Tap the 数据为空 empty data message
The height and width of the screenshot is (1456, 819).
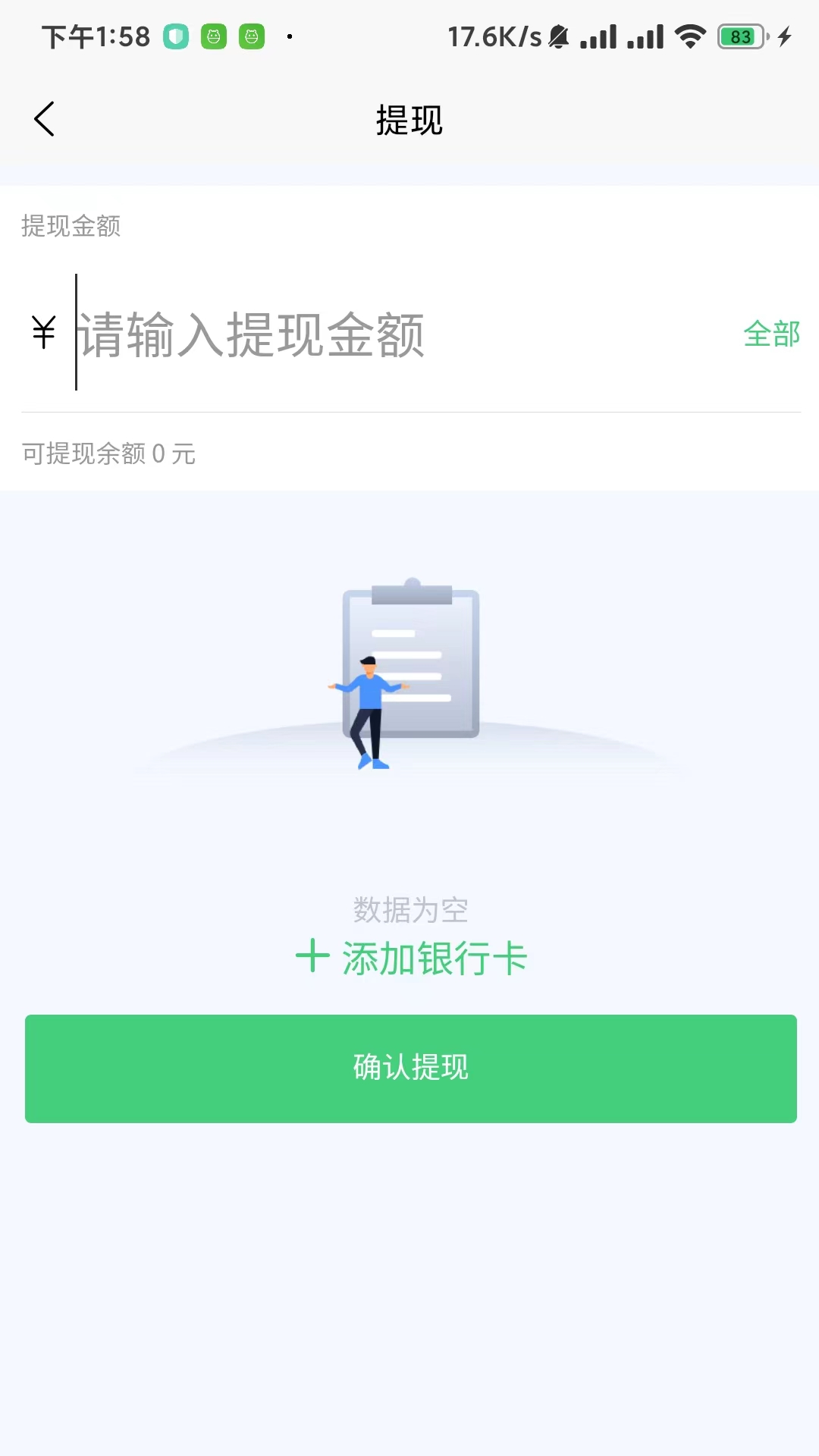point(409,909)
